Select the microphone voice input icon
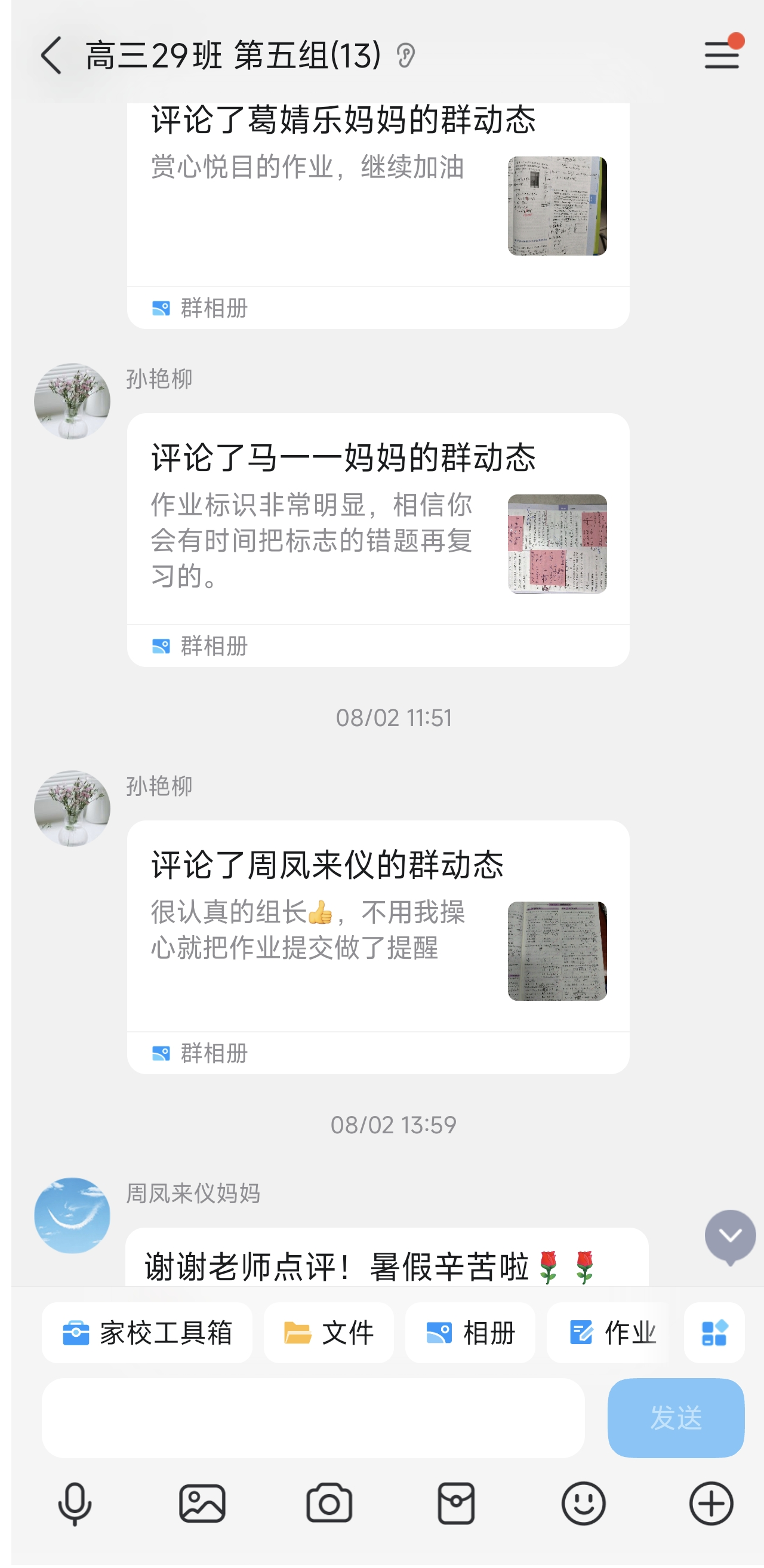Viewport: 764px width, 1568px height. click(x=74, y=1504)
